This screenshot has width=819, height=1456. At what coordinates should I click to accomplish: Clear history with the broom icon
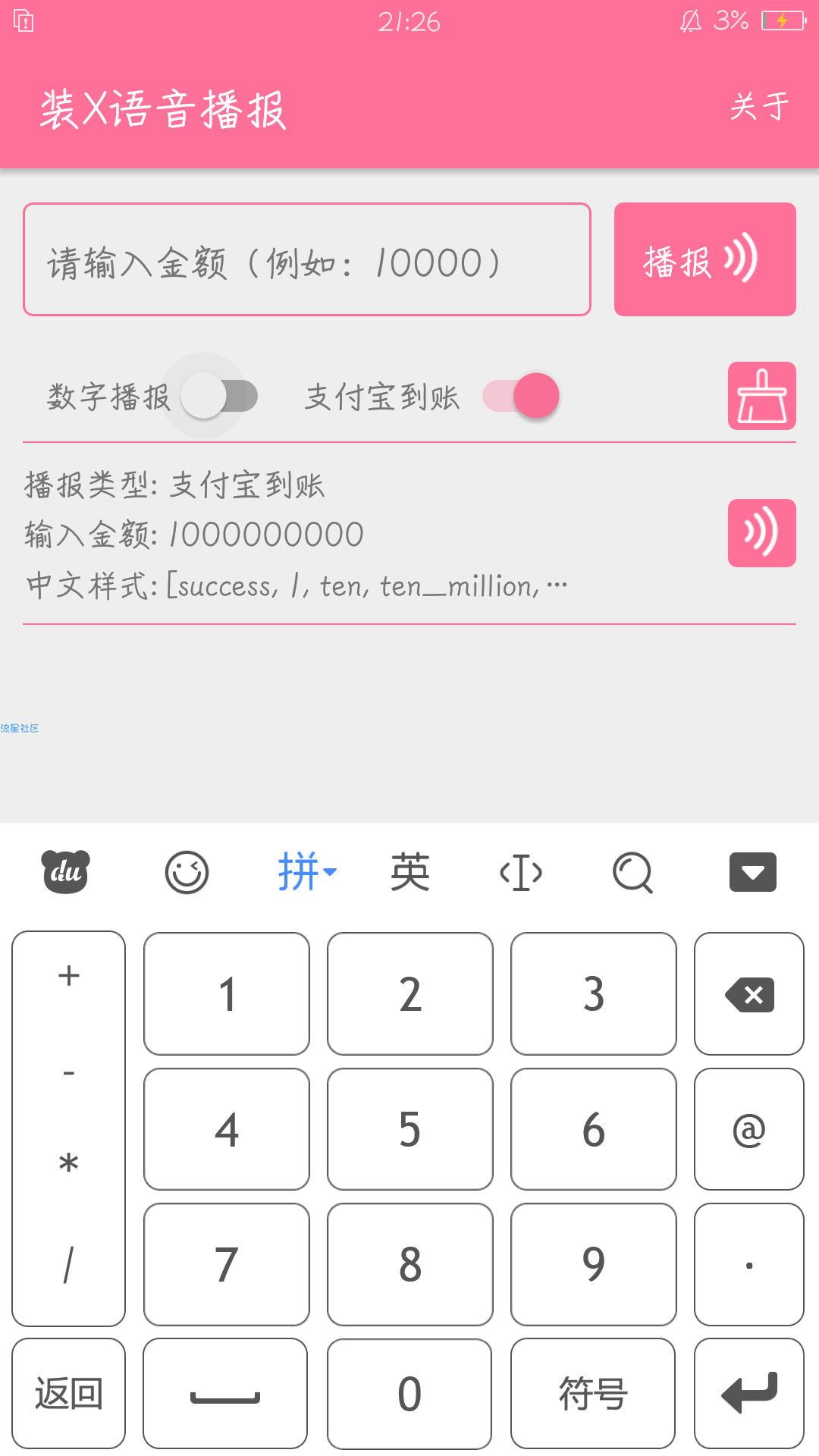761,396
